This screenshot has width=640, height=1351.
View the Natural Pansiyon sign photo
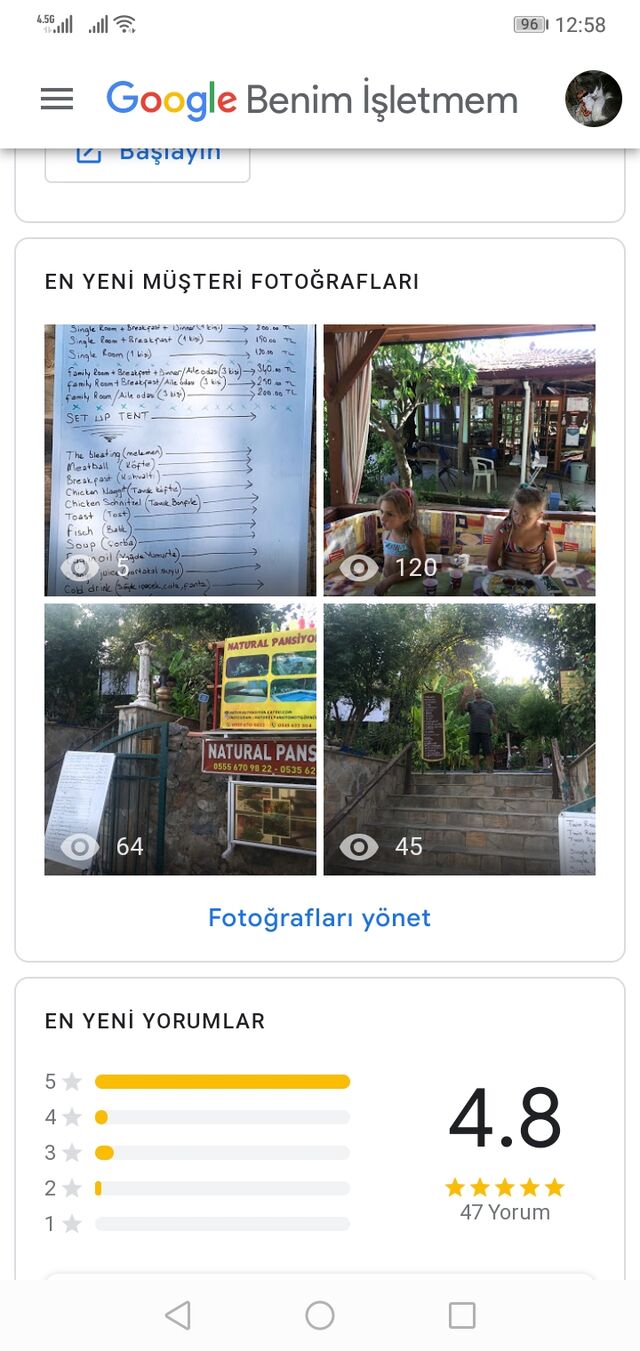pyautogui.click(x=180, y=739)
